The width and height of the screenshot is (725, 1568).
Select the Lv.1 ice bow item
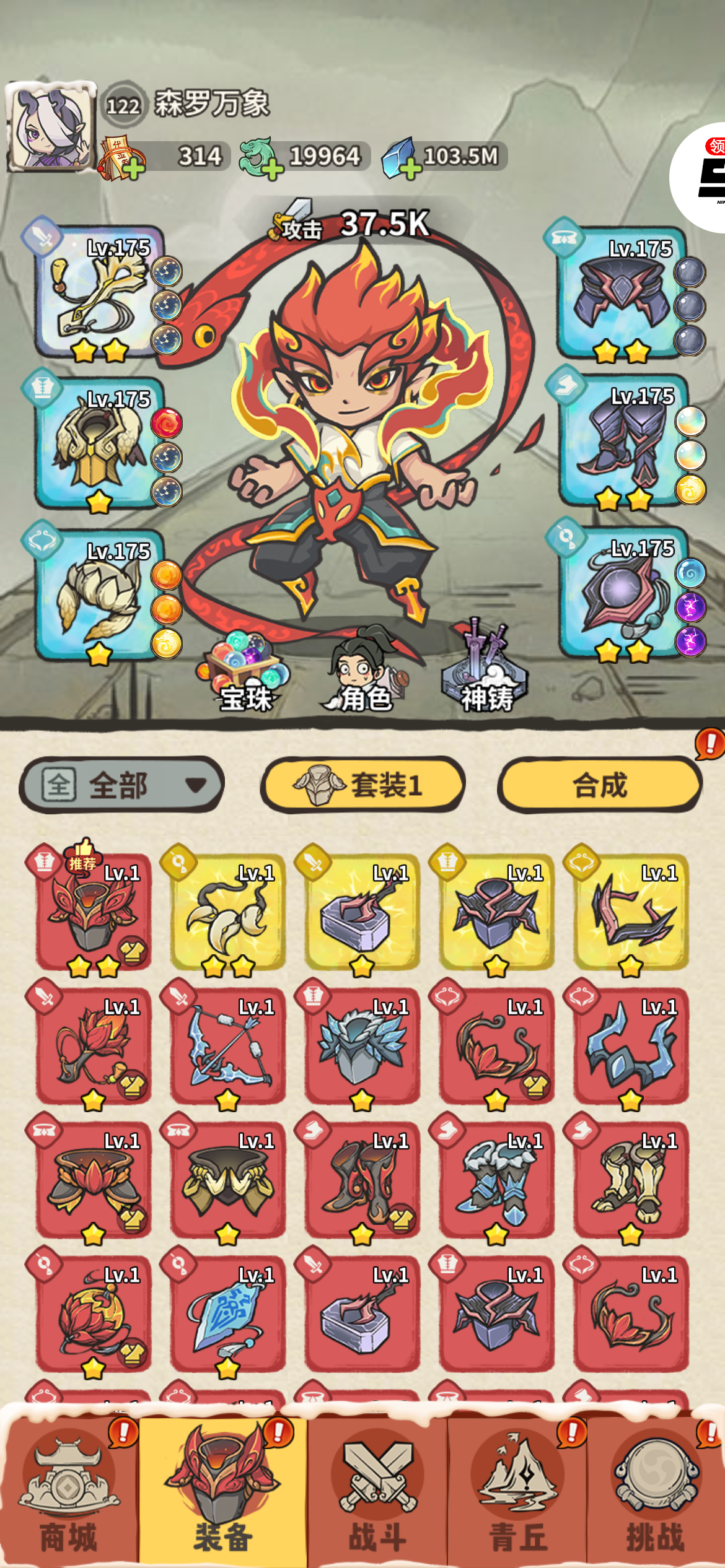tap(227, 1047)
